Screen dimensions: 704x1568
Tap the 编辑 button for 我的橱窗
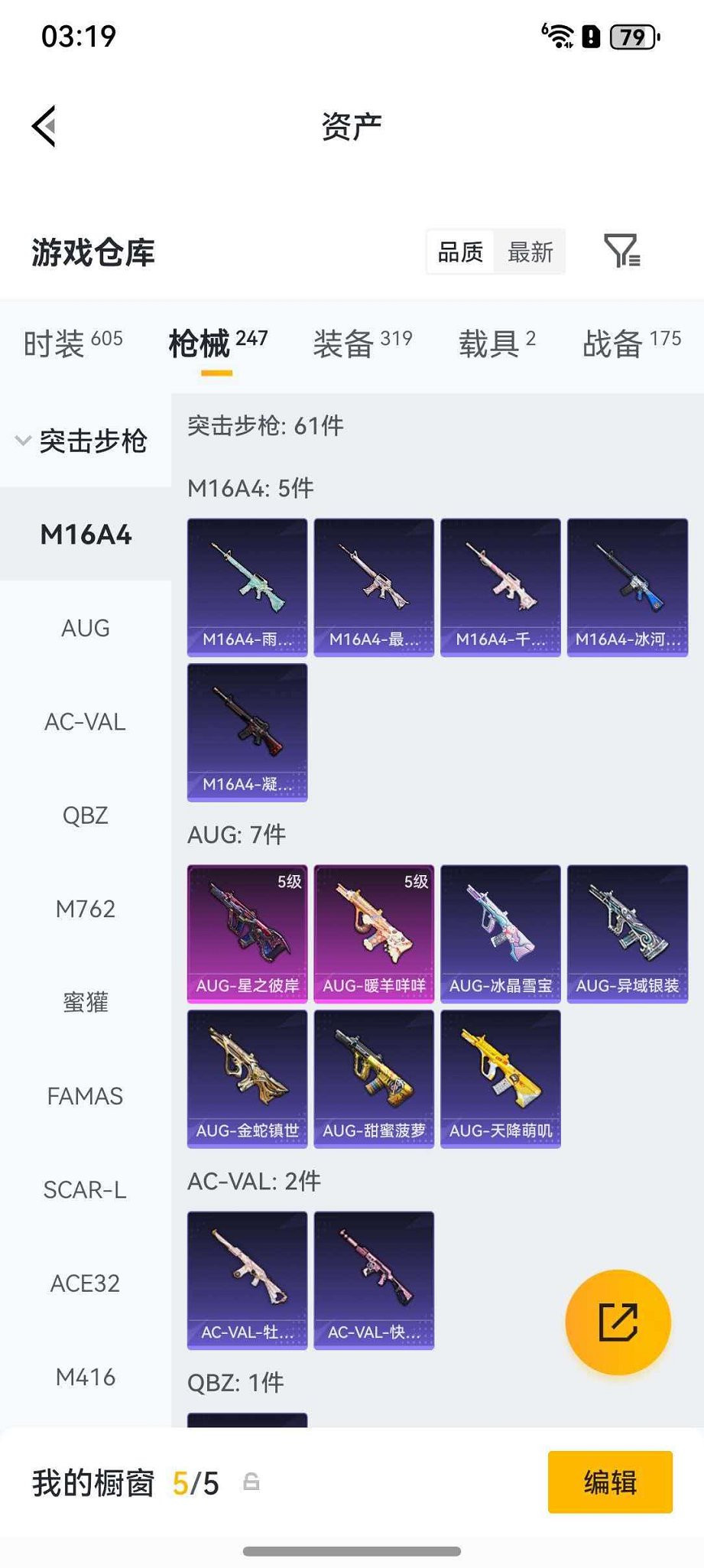(x=609, y=1482)
